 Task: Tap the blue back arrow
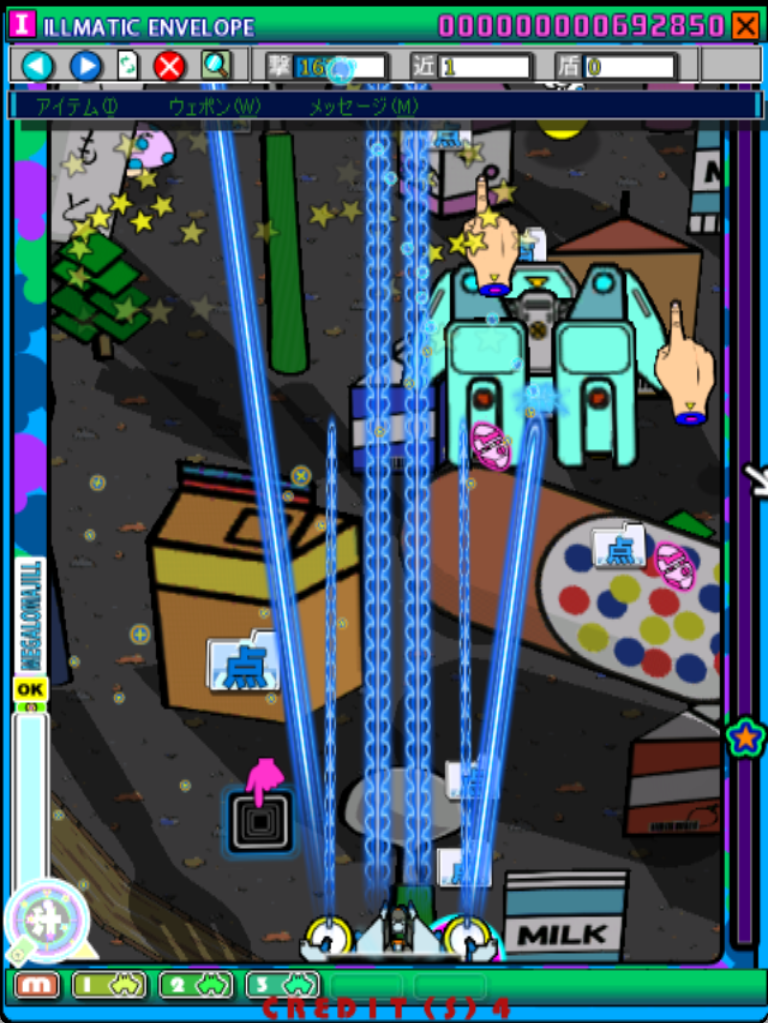tap(38, 67)
